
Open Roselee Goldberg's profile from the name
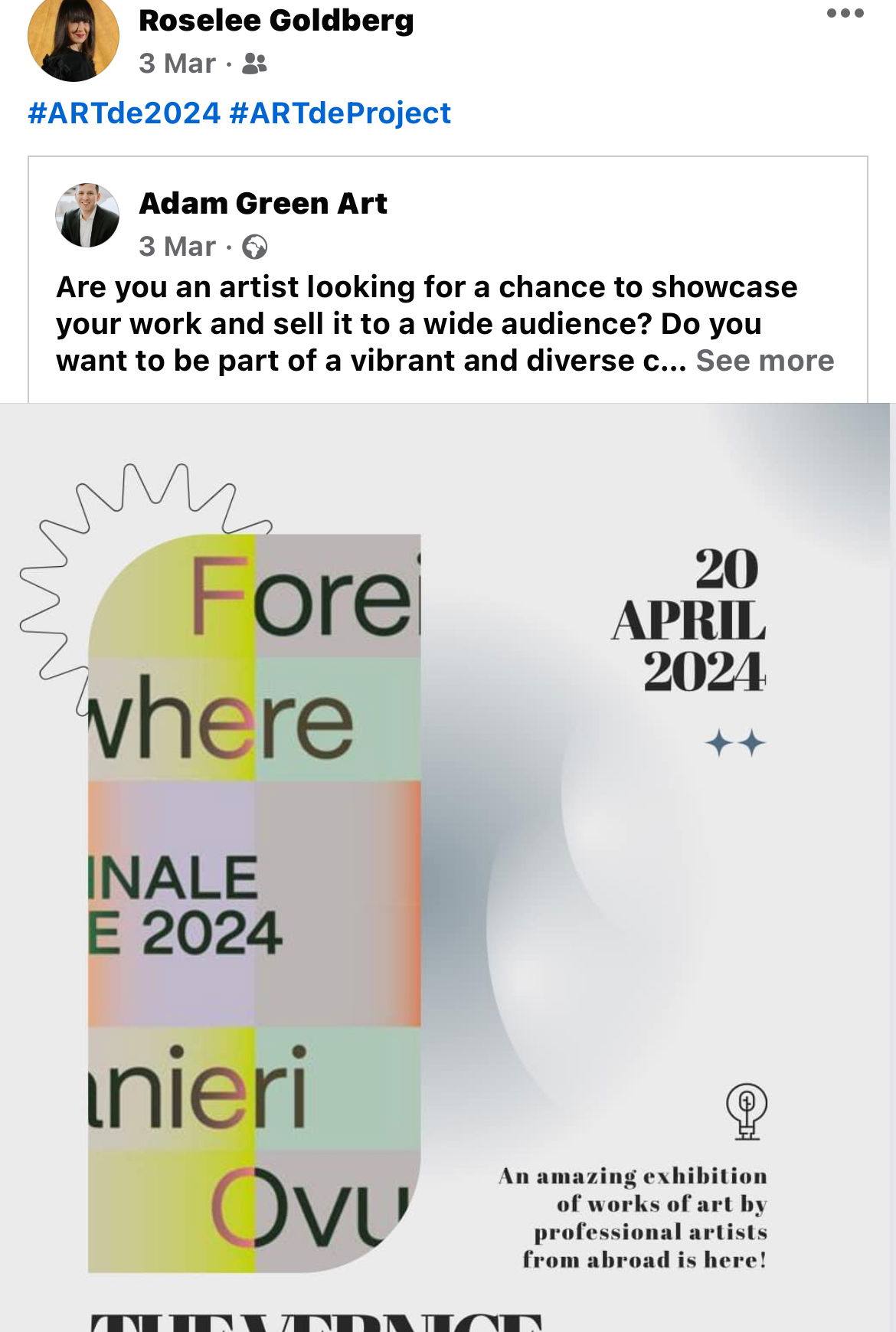pyautogui.click(x=276, y=21)
